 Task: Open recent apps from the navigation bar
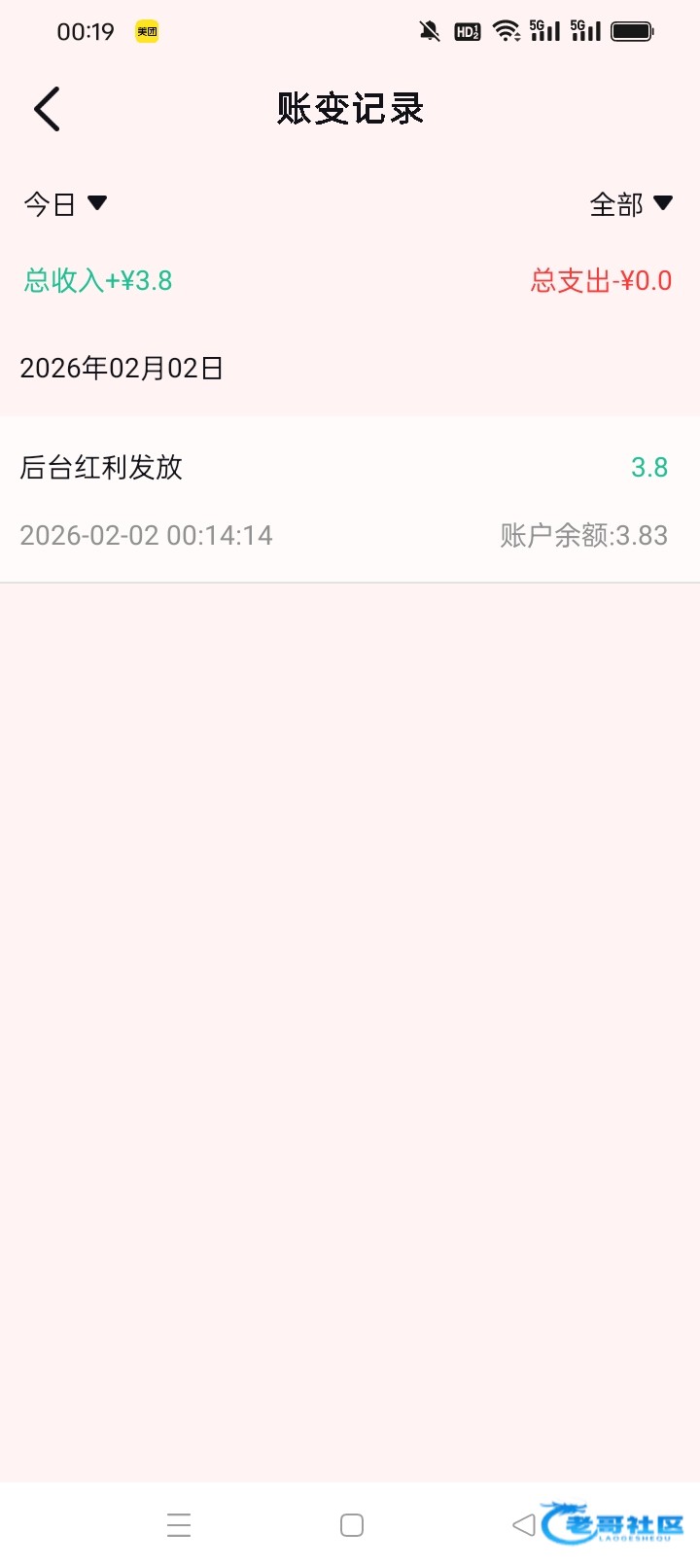179,1524
